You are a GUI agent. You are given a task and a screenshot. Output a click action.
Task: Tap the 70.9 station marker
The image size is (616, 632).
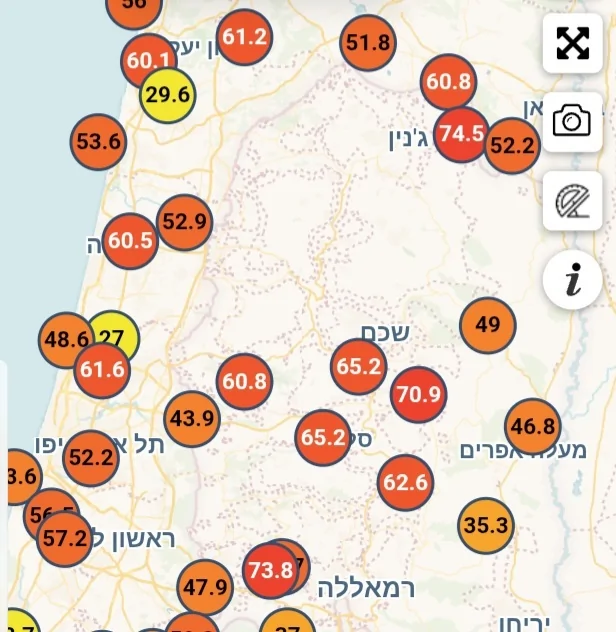418,394
